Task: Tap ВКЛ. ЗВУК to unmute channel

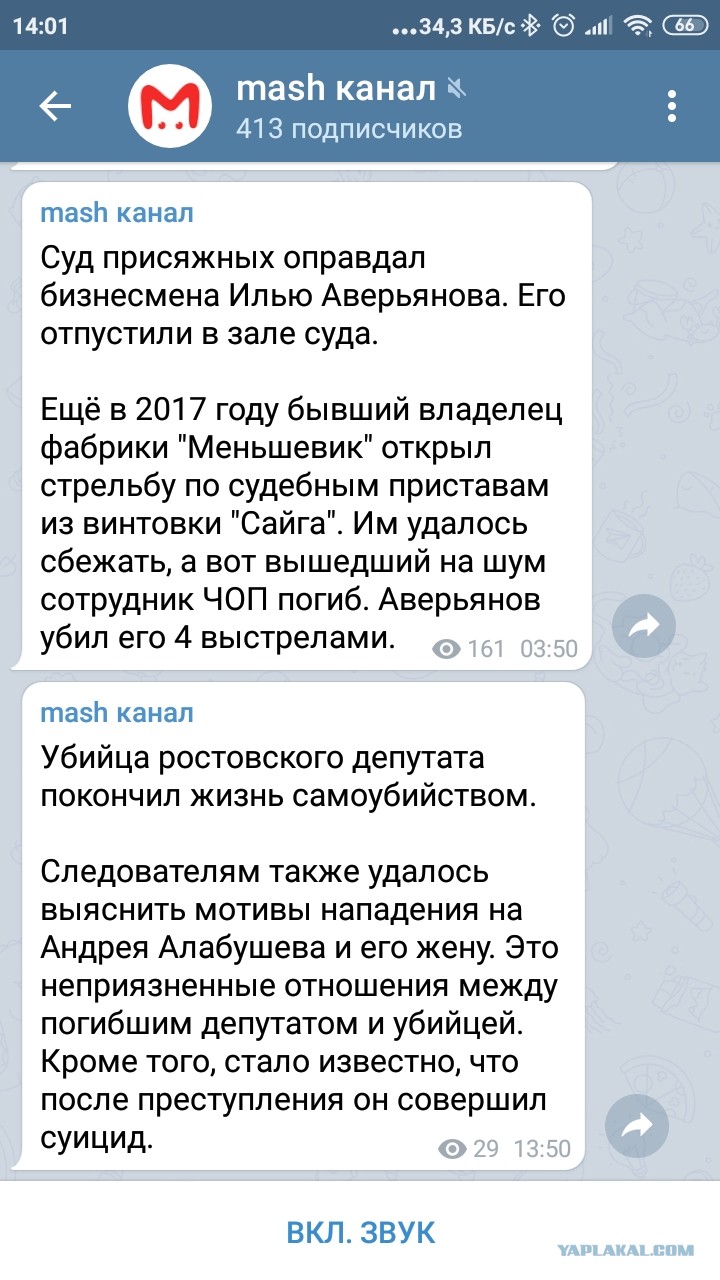Action: [360, 1231]
